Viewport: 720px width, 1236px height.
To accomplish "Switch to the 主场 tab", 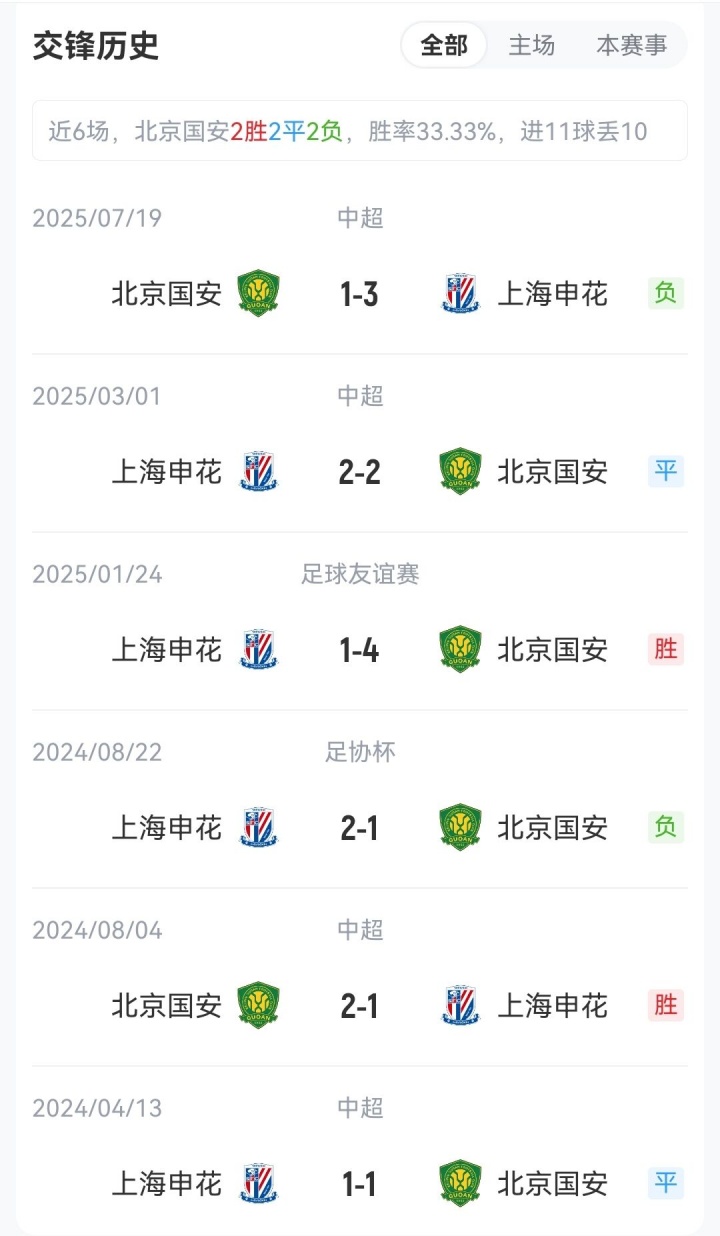I will click(x=531, y=45).
